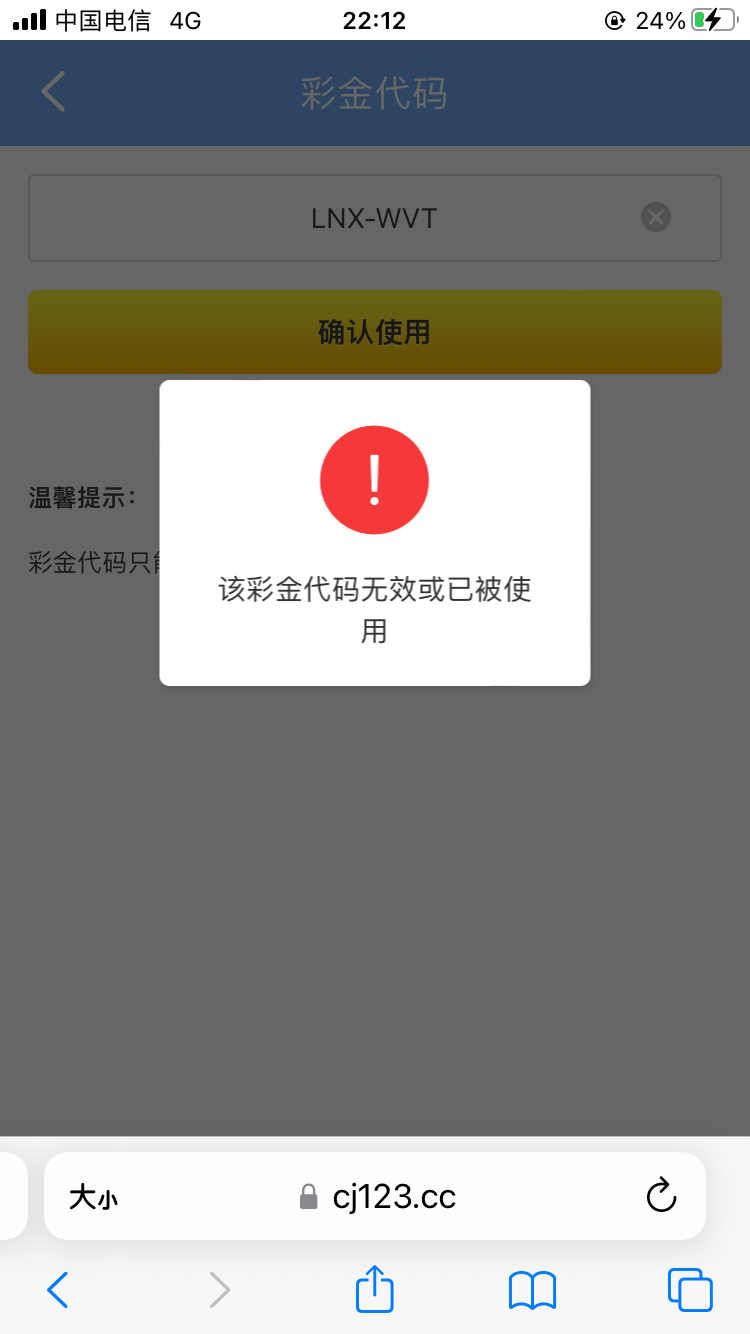Reload the cj123.cc page
The width and height of the screenshot is (750, 1334).
[x=661, y=1196]
